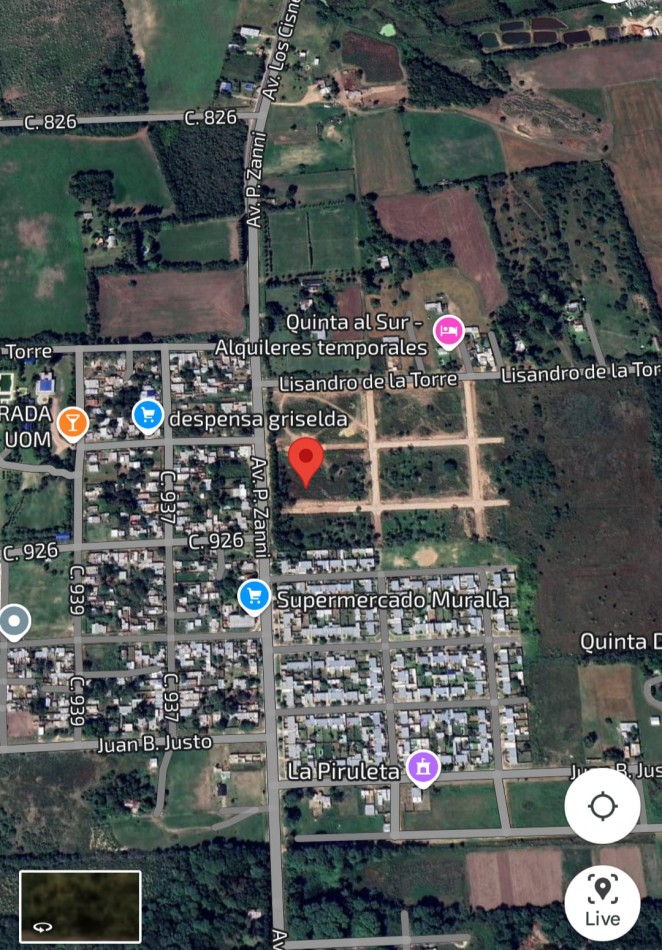This screenshot has width=662, height=950.
Task: Center map on my current location
Action: pos(602,806)
